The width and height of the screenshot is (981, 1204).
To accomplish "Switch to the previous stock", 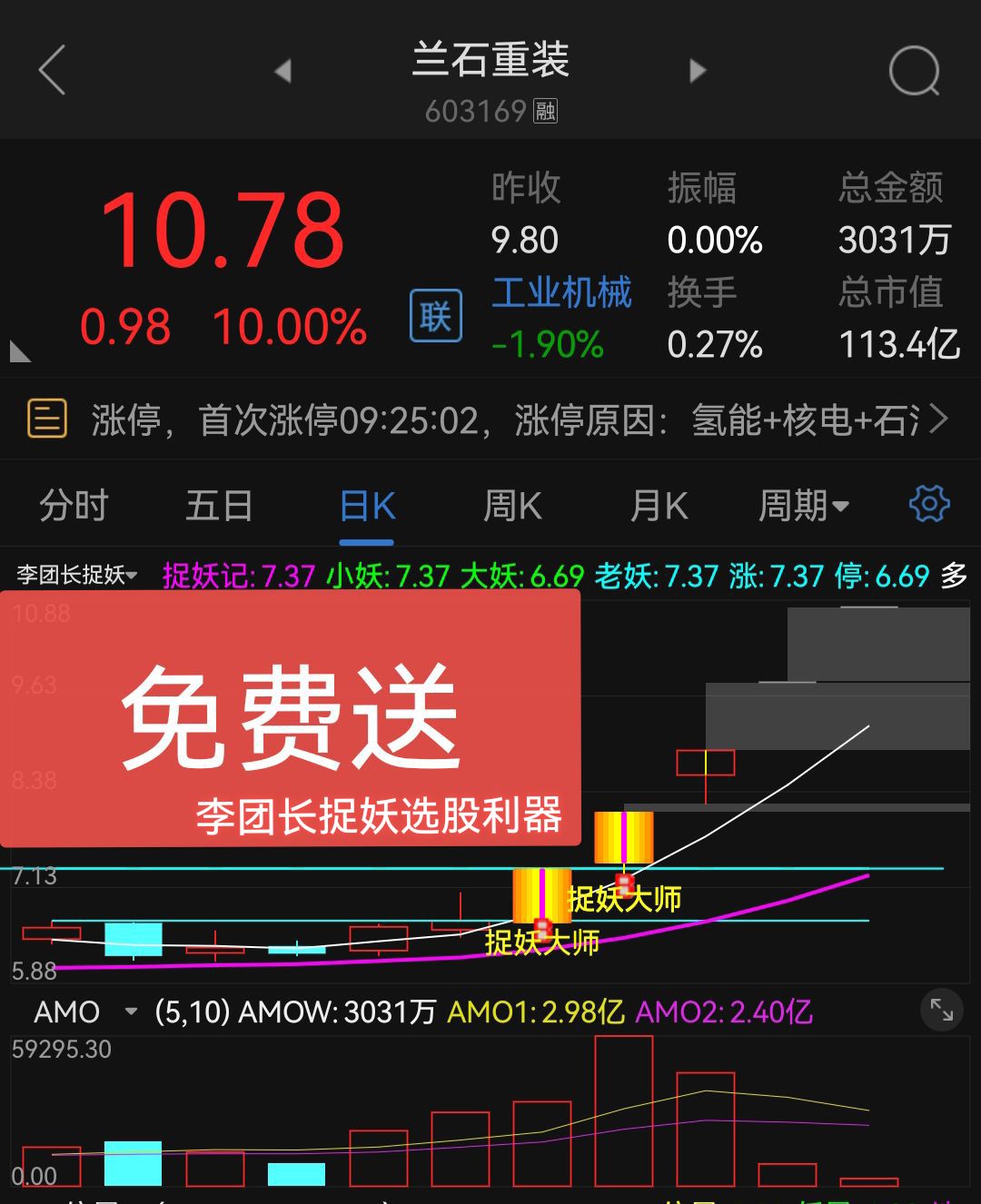I will tap(282, 70).
